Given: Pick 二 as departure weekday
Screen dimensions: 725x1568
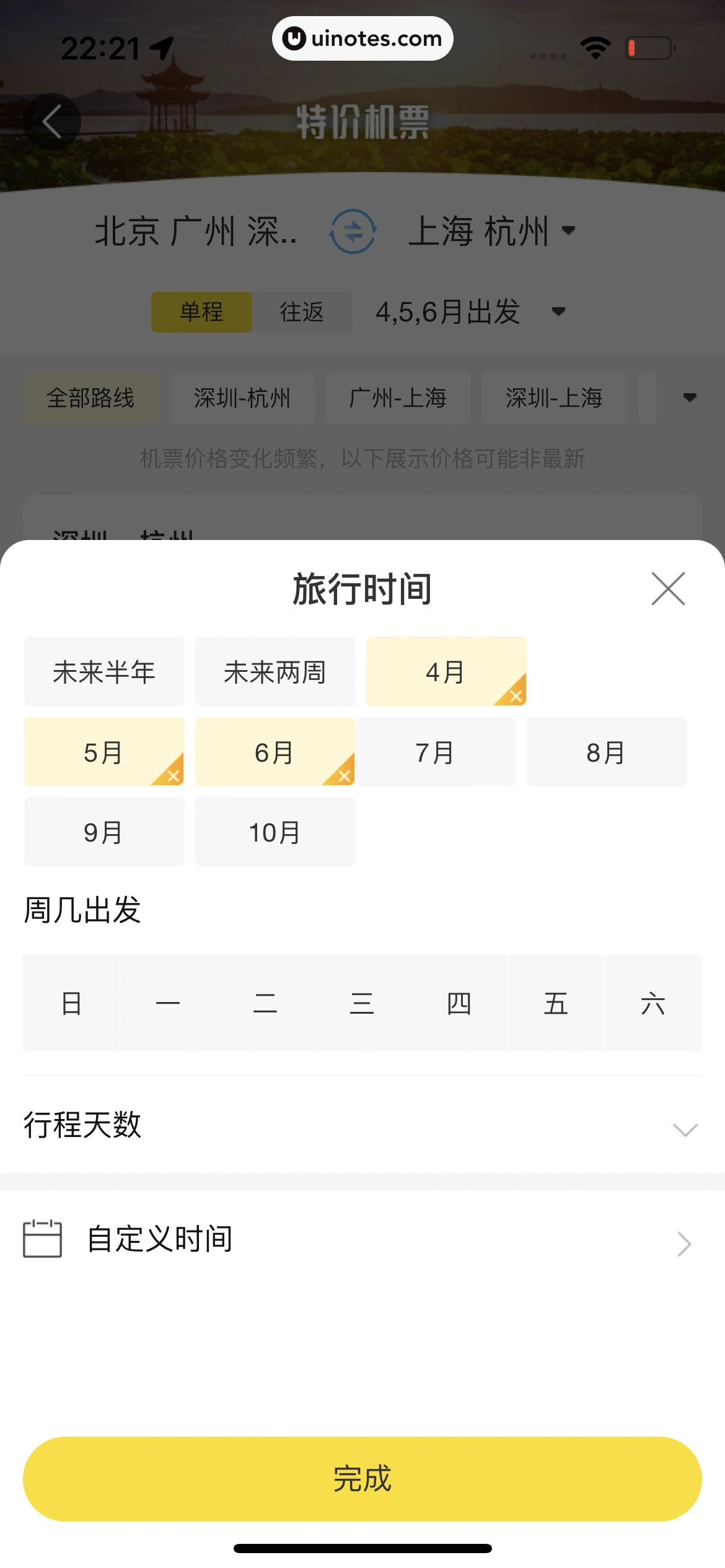Looking at the screenshot, I should coord(265,1003).
